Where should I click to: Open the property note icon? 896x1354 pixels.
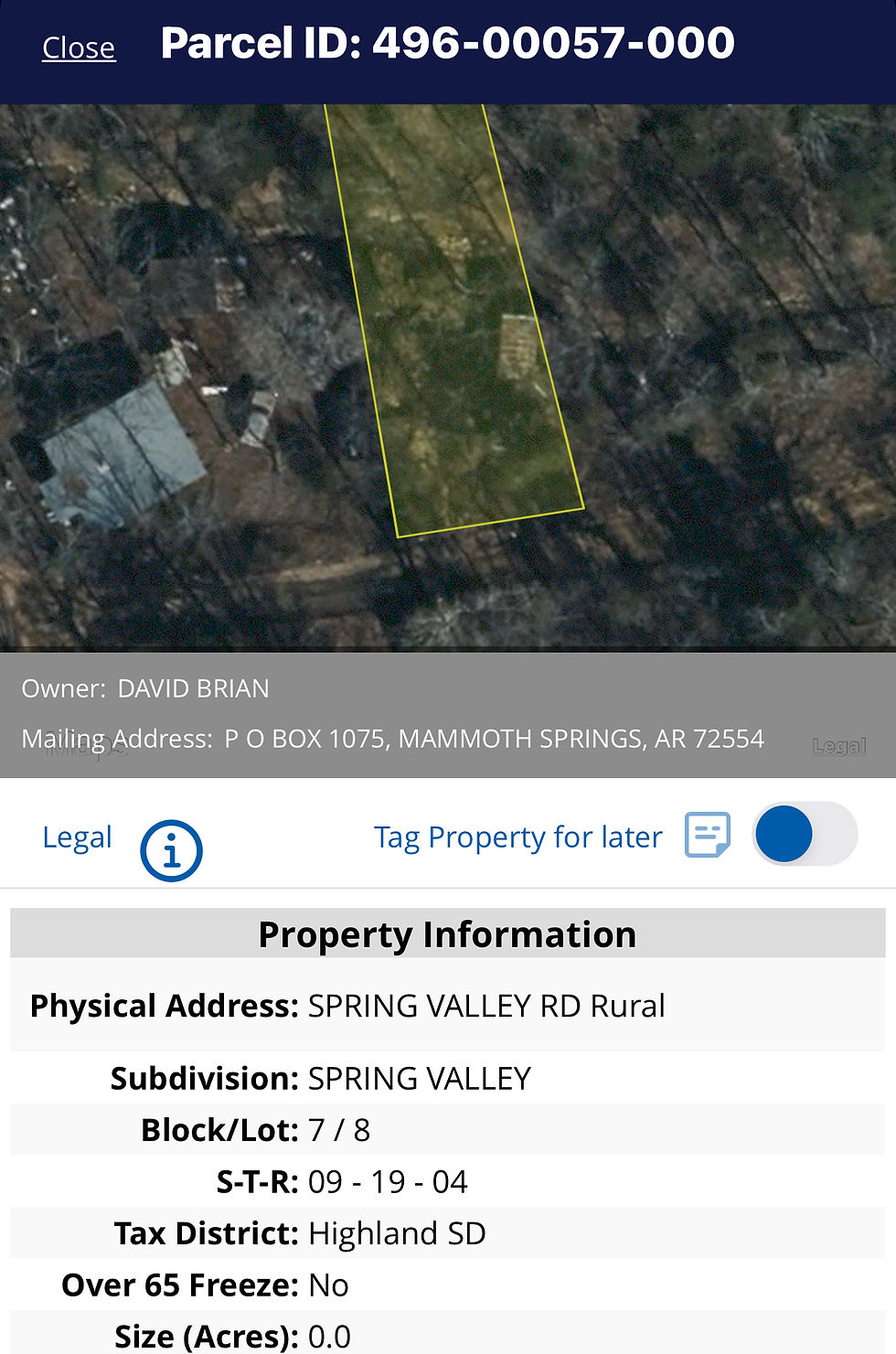coord(707,835)
